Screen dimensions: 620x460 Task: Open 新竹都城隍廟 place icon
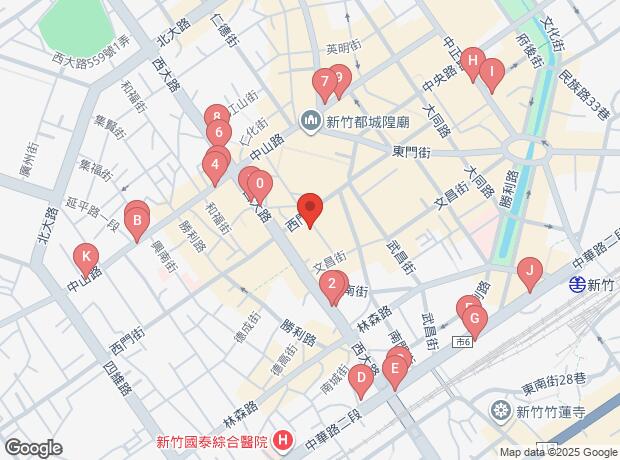311,123
